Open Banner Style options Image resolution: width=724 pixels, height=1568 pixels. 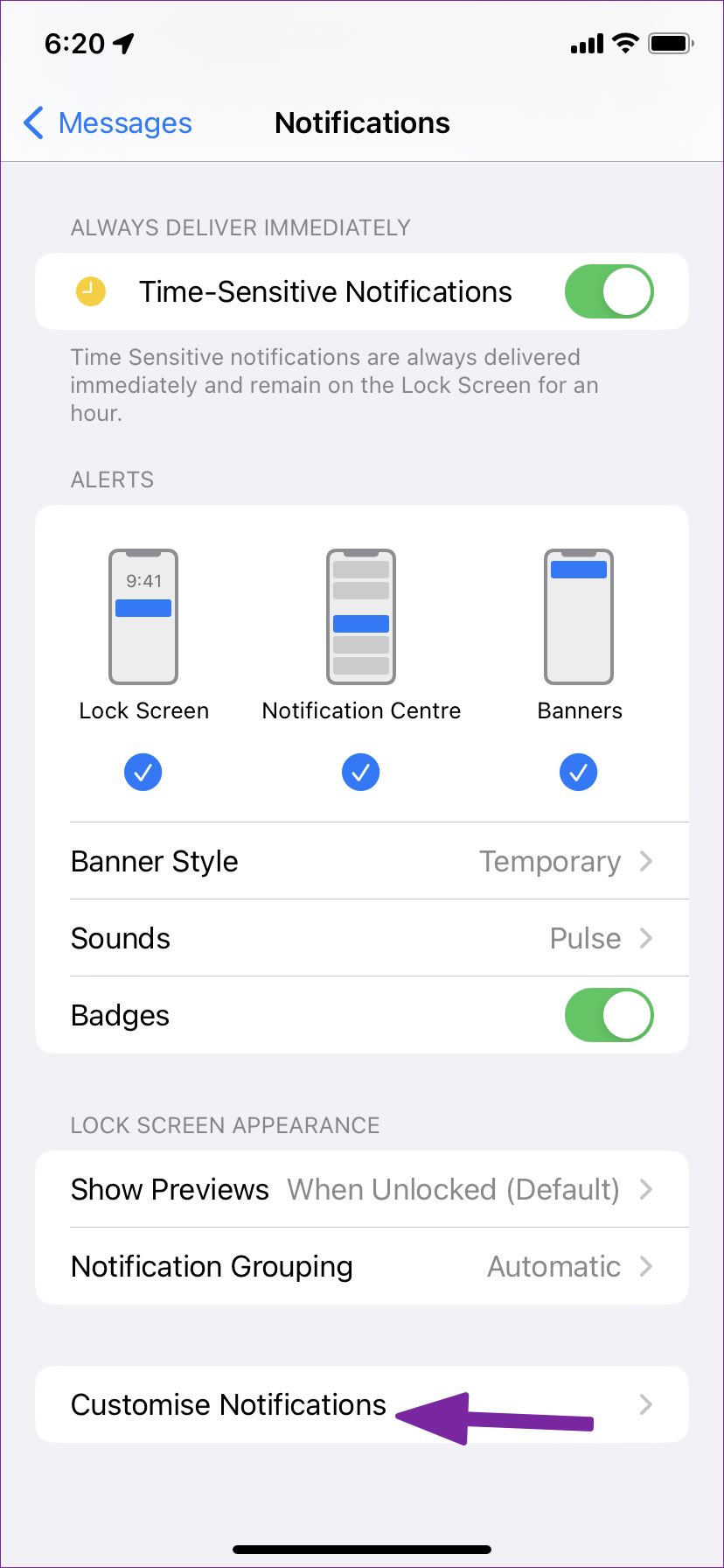click(362, 861)
